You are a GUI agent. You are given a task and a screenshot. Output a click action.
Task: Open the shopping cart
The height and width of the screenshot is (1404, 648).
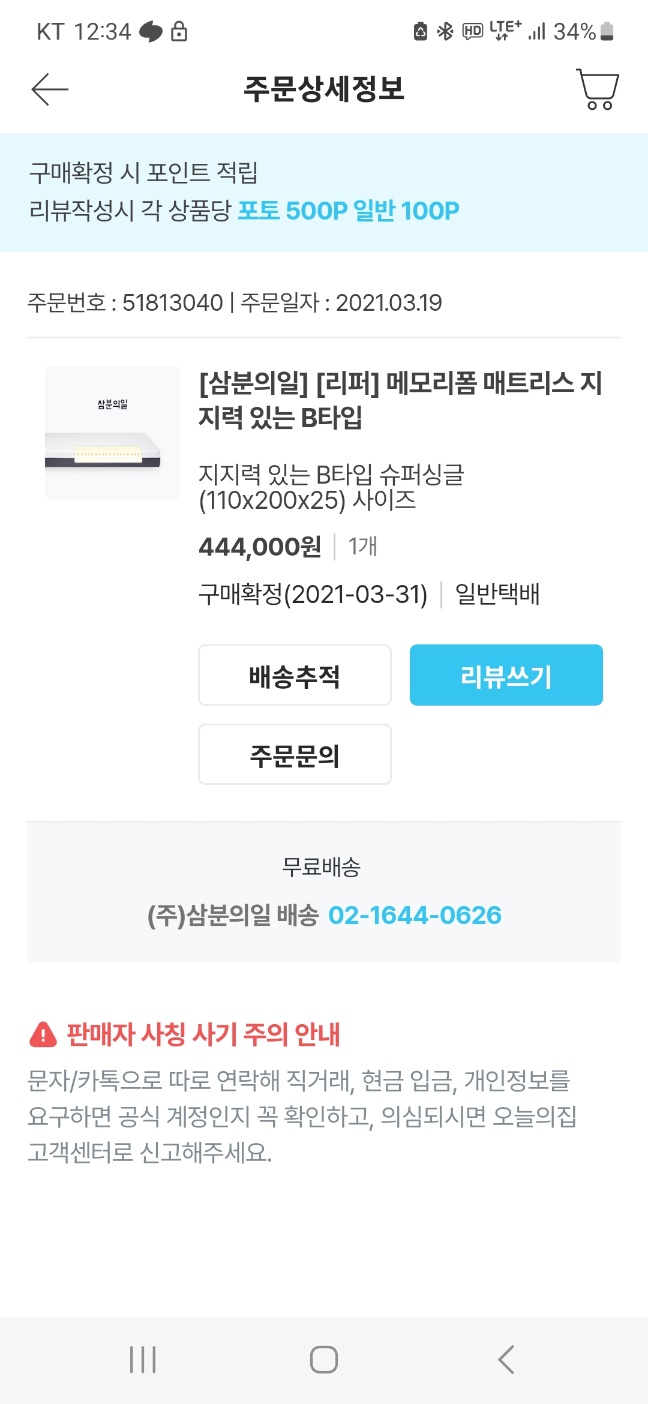pyautogui.click(x=597, y=89)
